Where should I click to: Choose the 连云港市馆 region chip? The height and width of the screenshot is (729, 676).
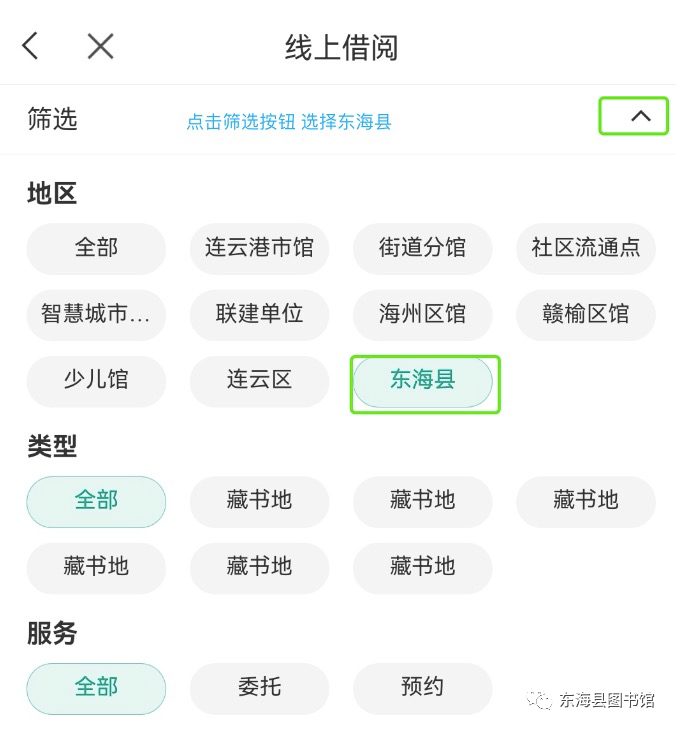tap(259, 248)
